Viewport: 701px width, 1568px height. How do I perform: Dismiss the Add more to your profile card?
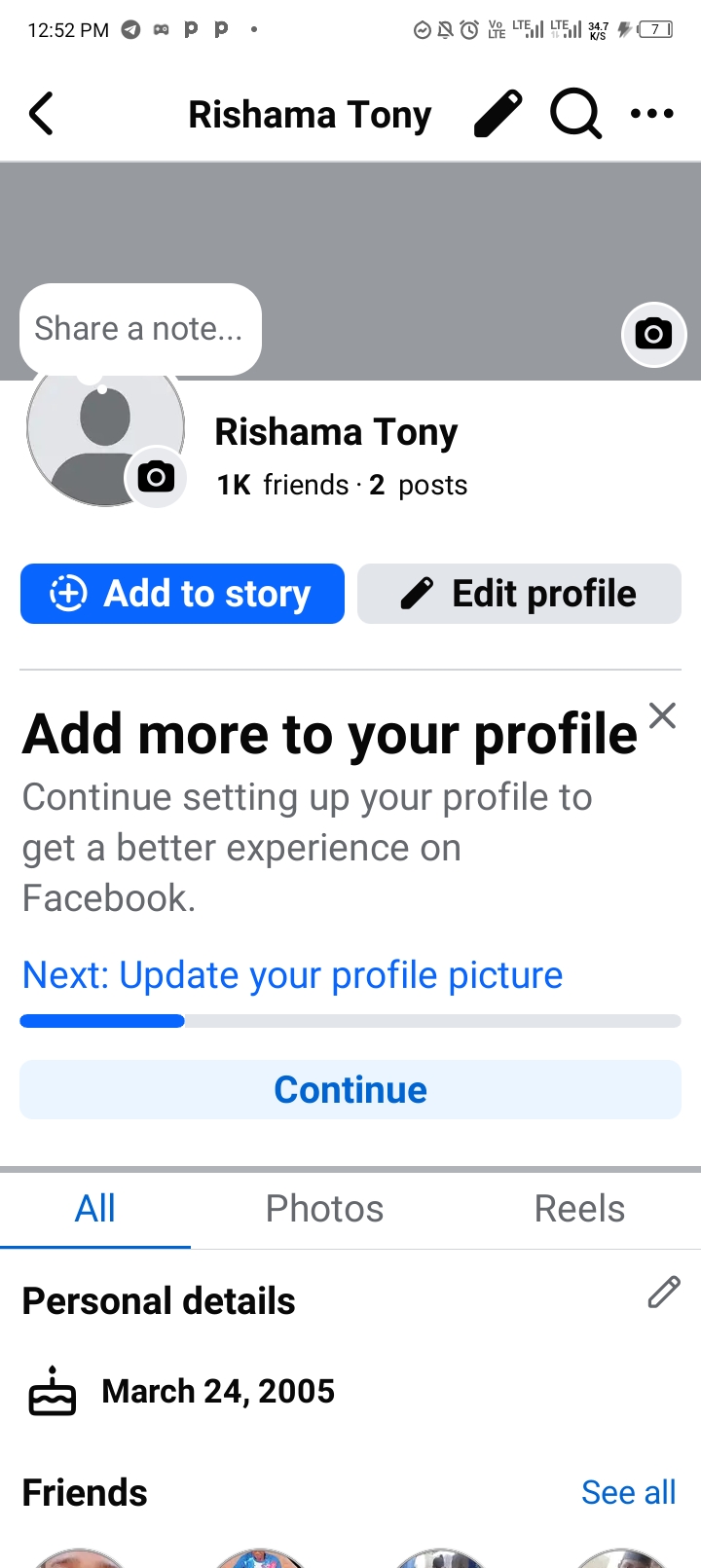[662, 716]
